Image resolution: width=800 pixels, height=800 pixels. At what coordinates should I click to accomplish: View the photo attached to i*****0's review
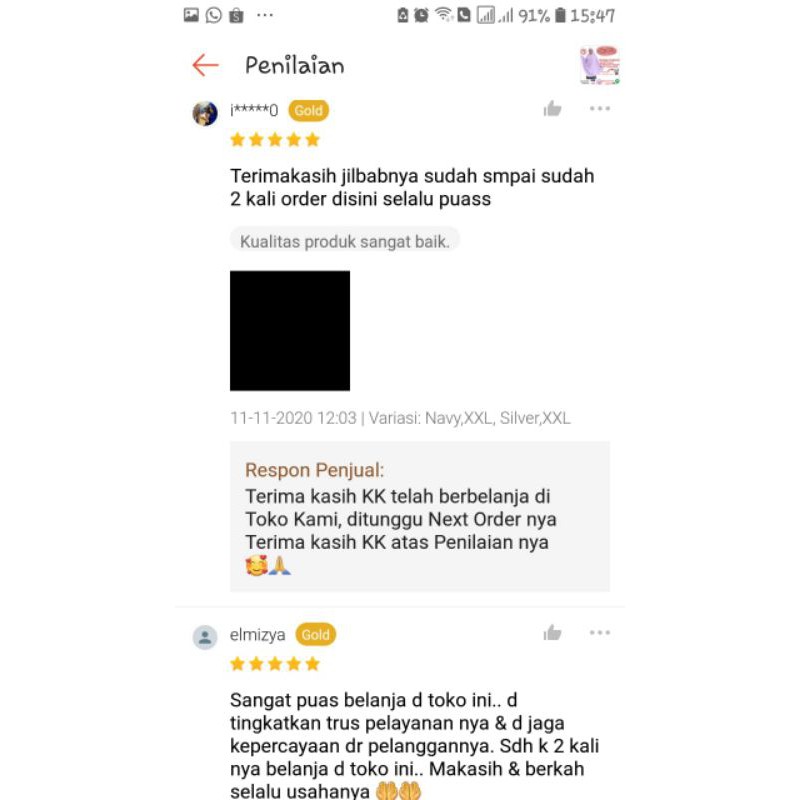(290, 330)
